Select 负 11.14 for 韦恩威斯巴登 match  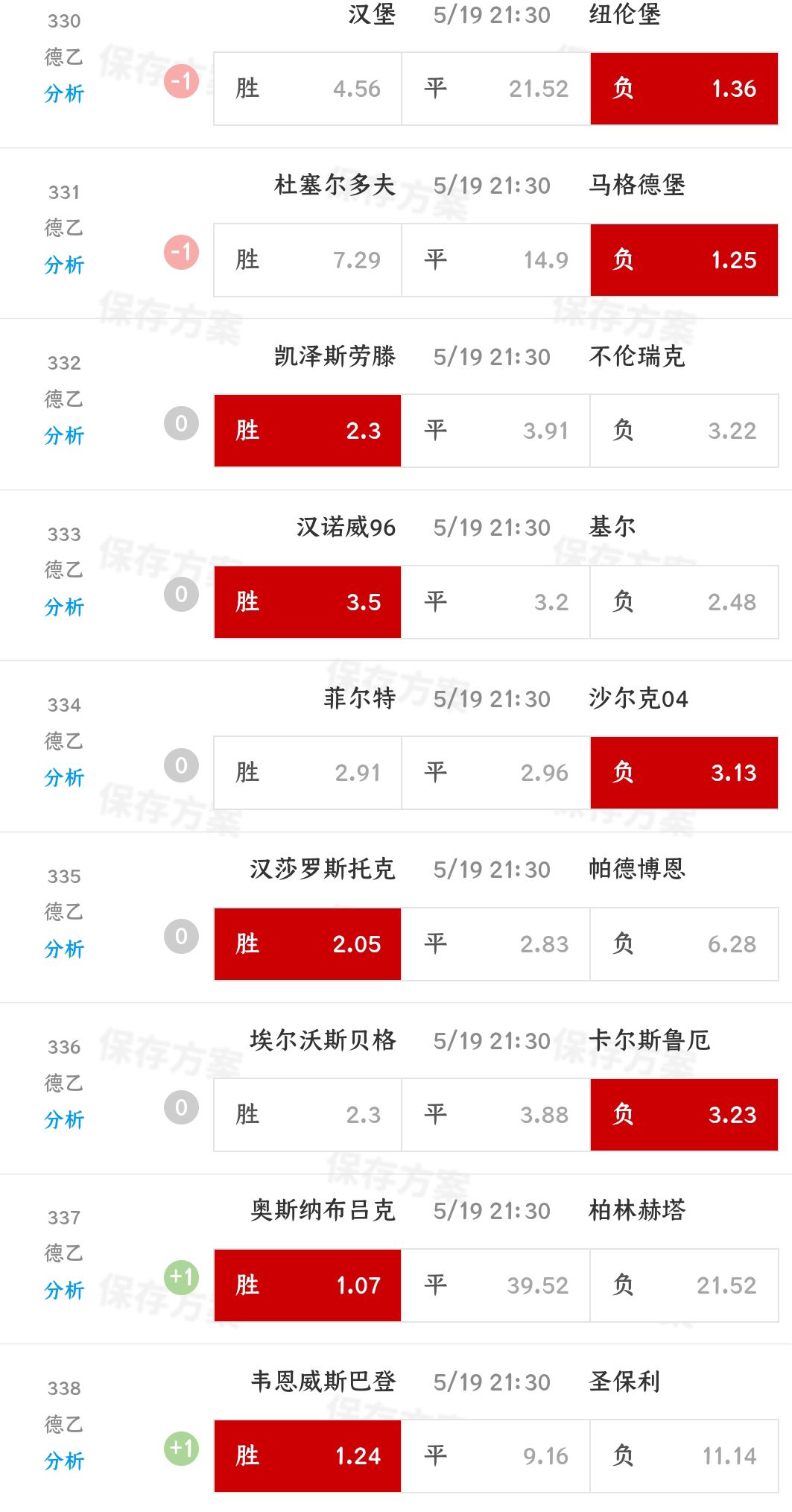(x=684, y=1456)
